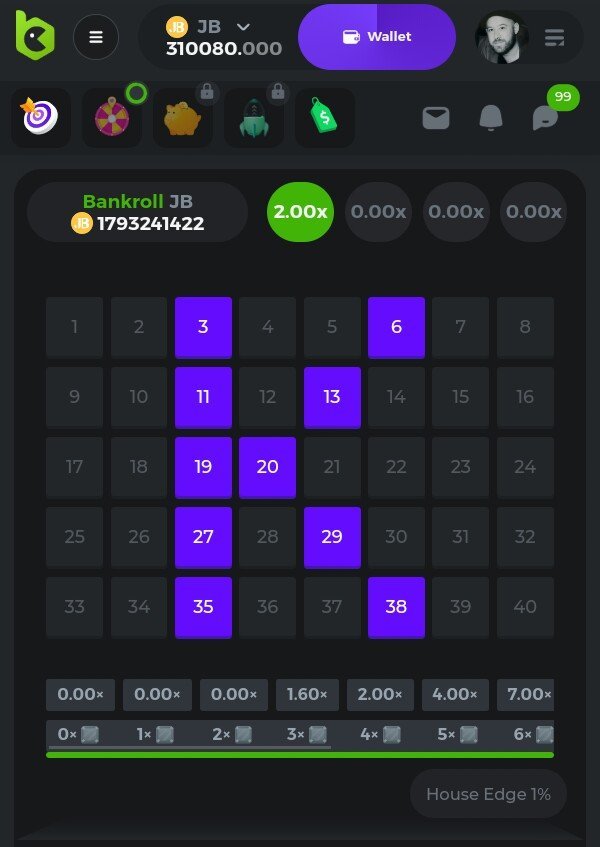Choose number 40 on the grid
The width and height of the screenshot is (600, 847).
525,607
